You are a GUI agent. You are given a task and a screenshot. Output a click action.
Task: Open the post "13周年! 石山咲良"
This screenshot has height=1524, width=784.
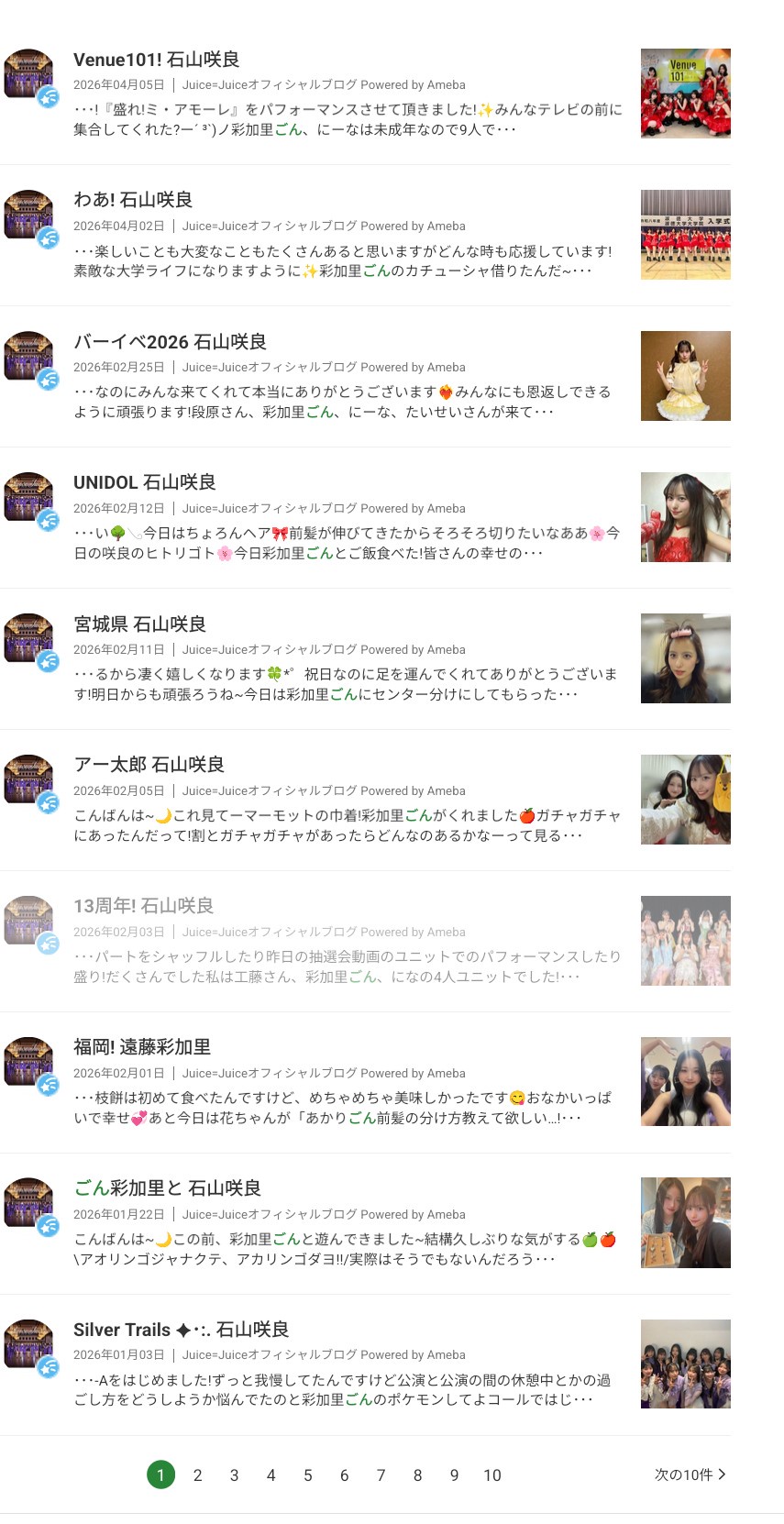pos(143,906)
